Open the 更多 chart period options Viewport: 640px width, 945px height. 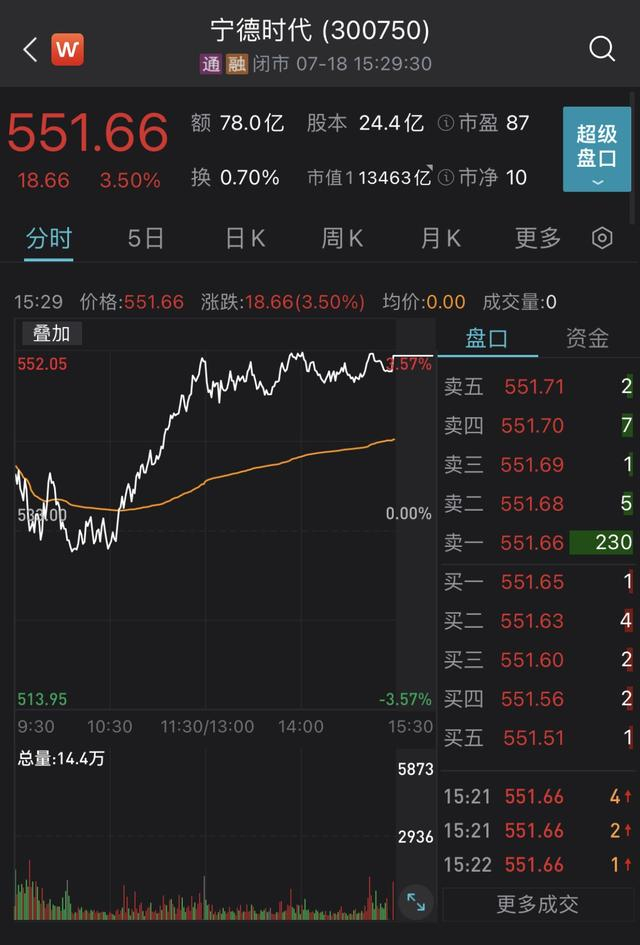coord(538,239)
